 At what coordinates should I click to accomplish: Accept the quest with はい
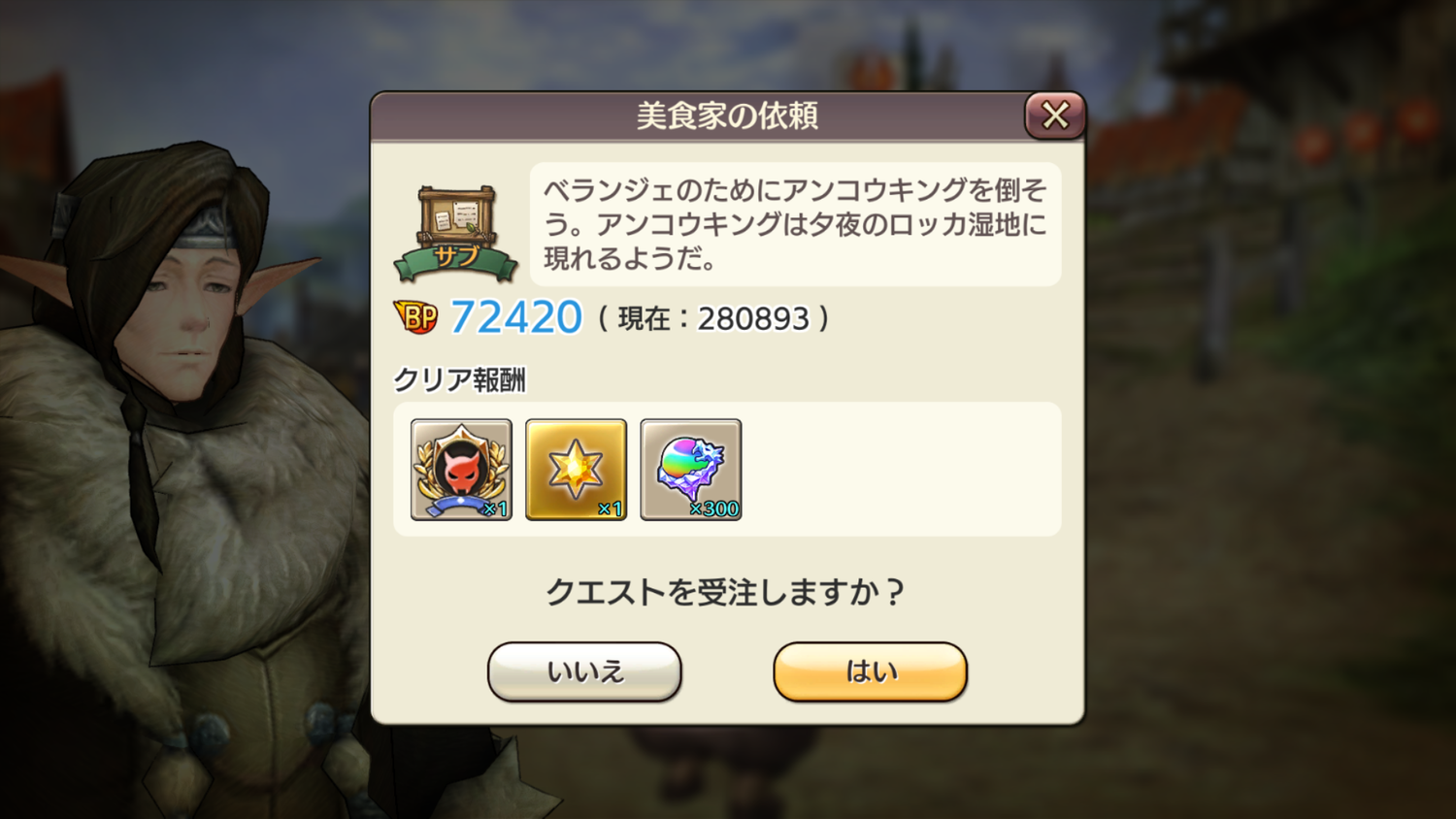(870, 672)
